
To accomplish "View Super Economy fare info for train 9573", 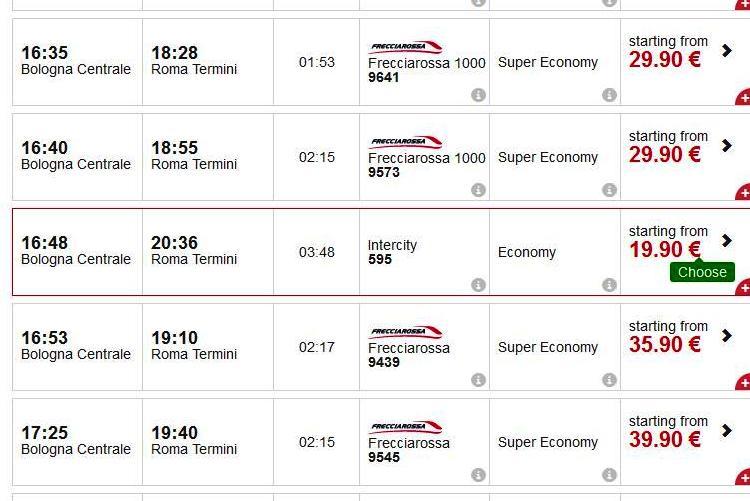I will [x=609, y=190].
